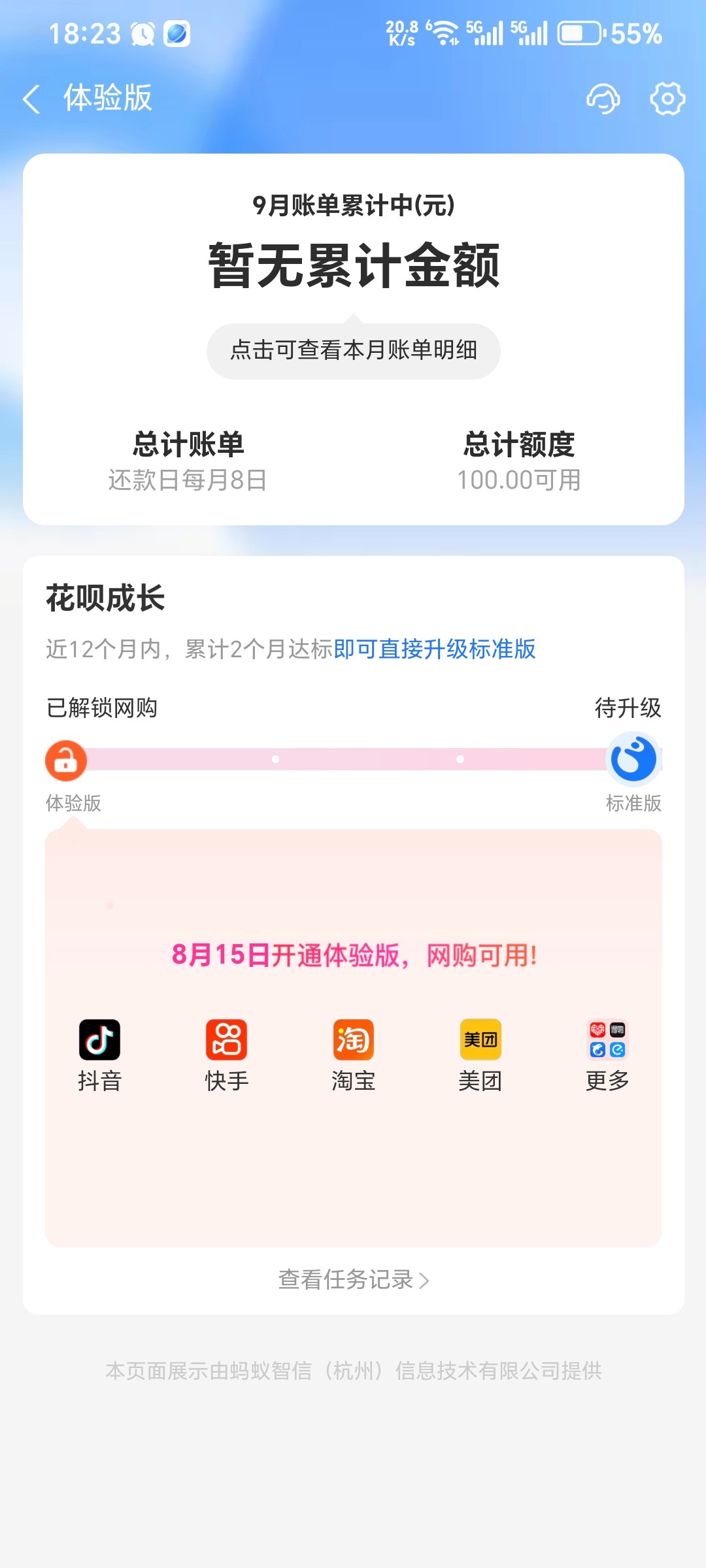Tap the 淘宝 icon
Viewport: 706px width, 1568px height.
[352, 1041]
